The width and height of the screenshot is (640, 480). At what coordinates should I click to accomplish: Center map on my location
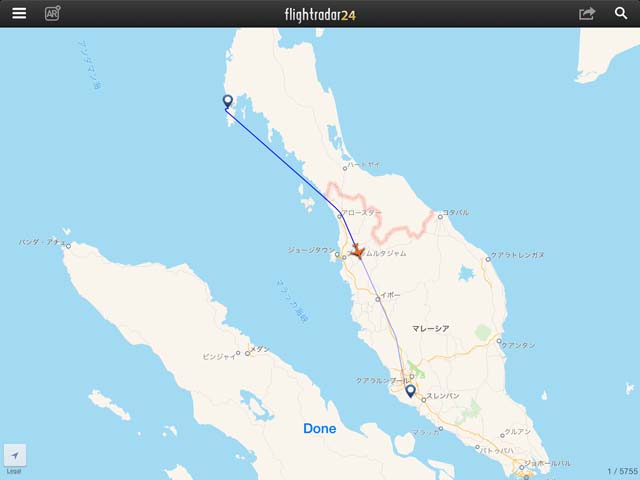pos(15,455)
